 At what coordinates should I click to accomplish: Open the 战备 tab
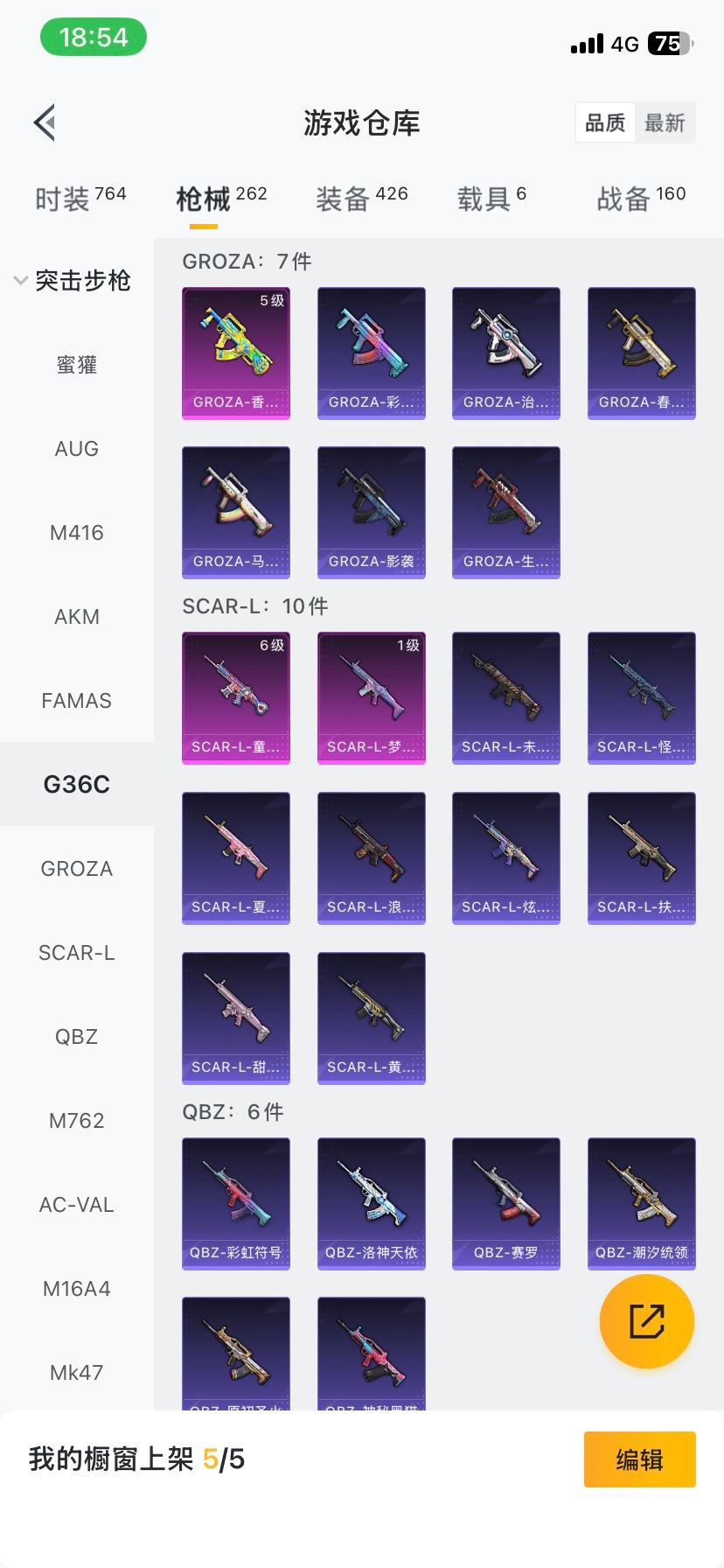click(x=640, y=199)
